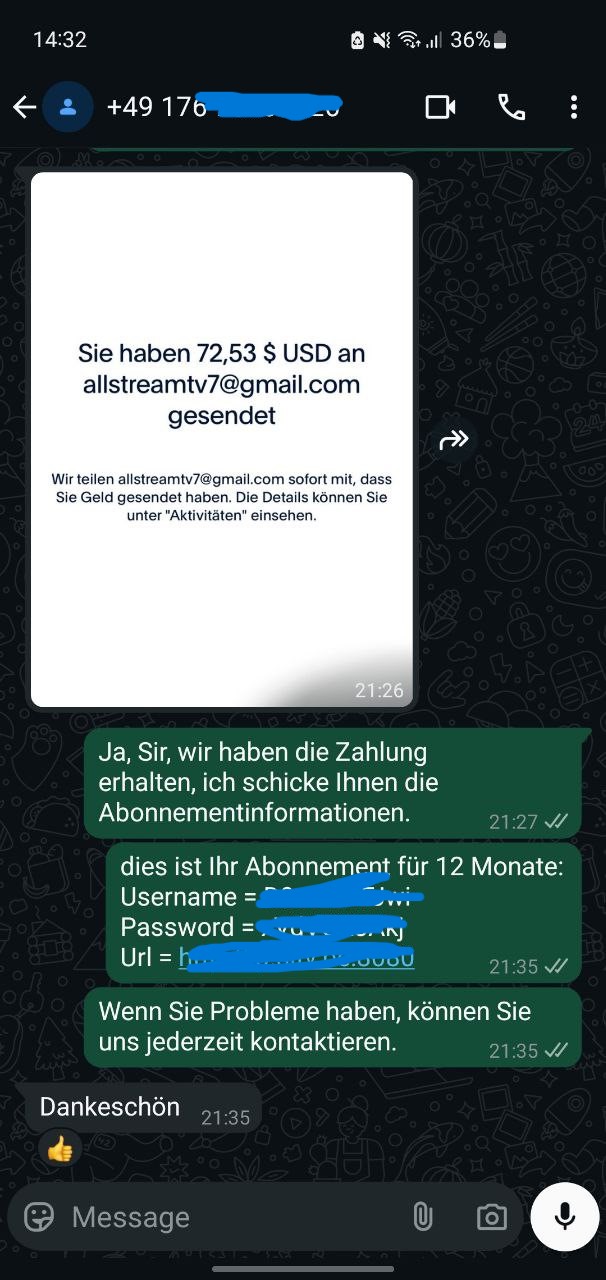Open the emoji picker

point(39,1217)
